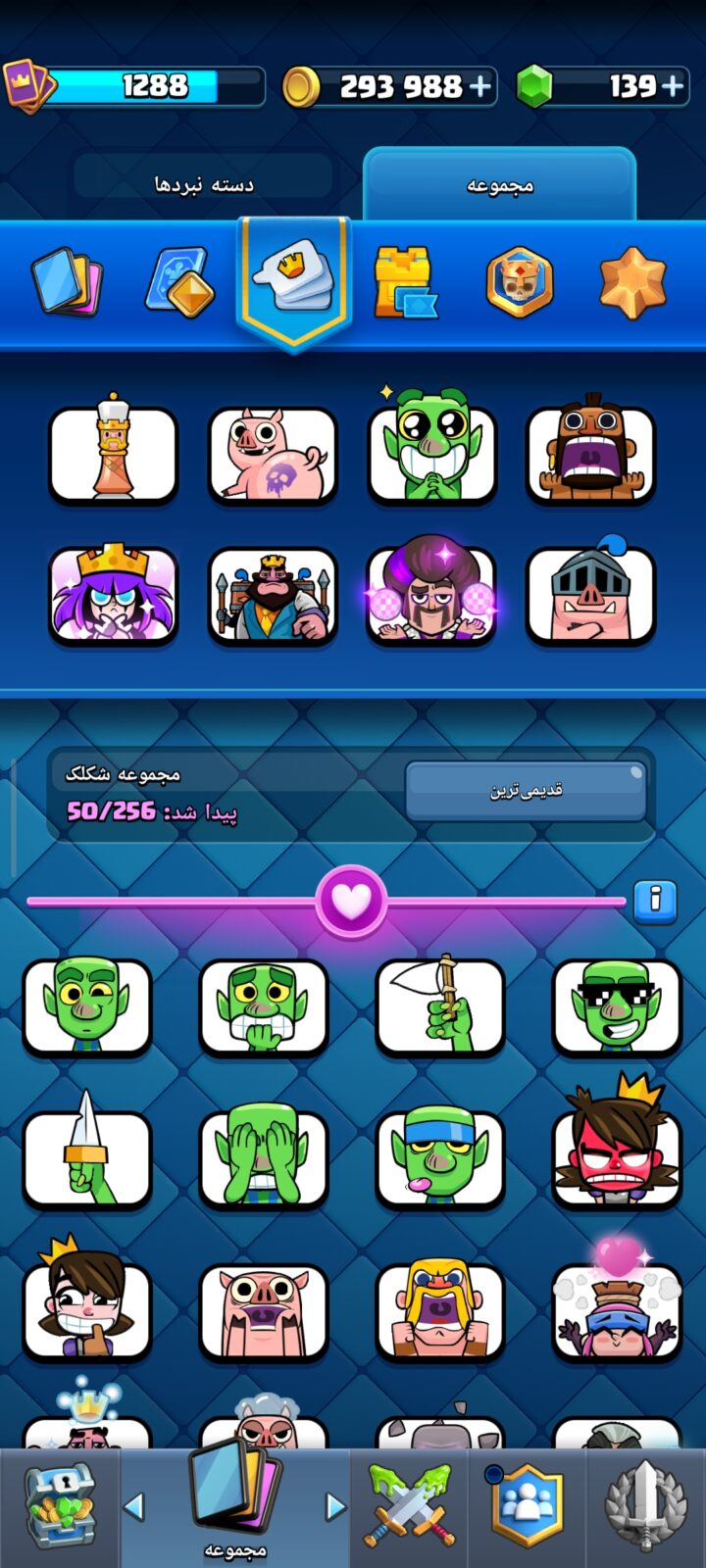
Task: Open the shop chest in bottom navigation
Action: pos(60,1507)
